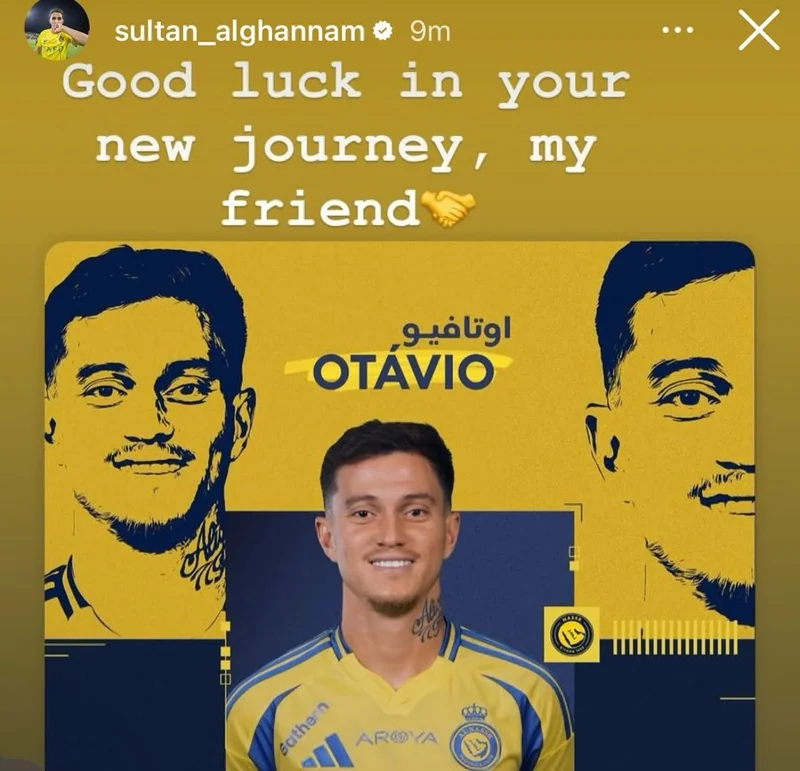The image size is (800, 771).
Task: Open the shared Otávio post
Action: [400, 500]
